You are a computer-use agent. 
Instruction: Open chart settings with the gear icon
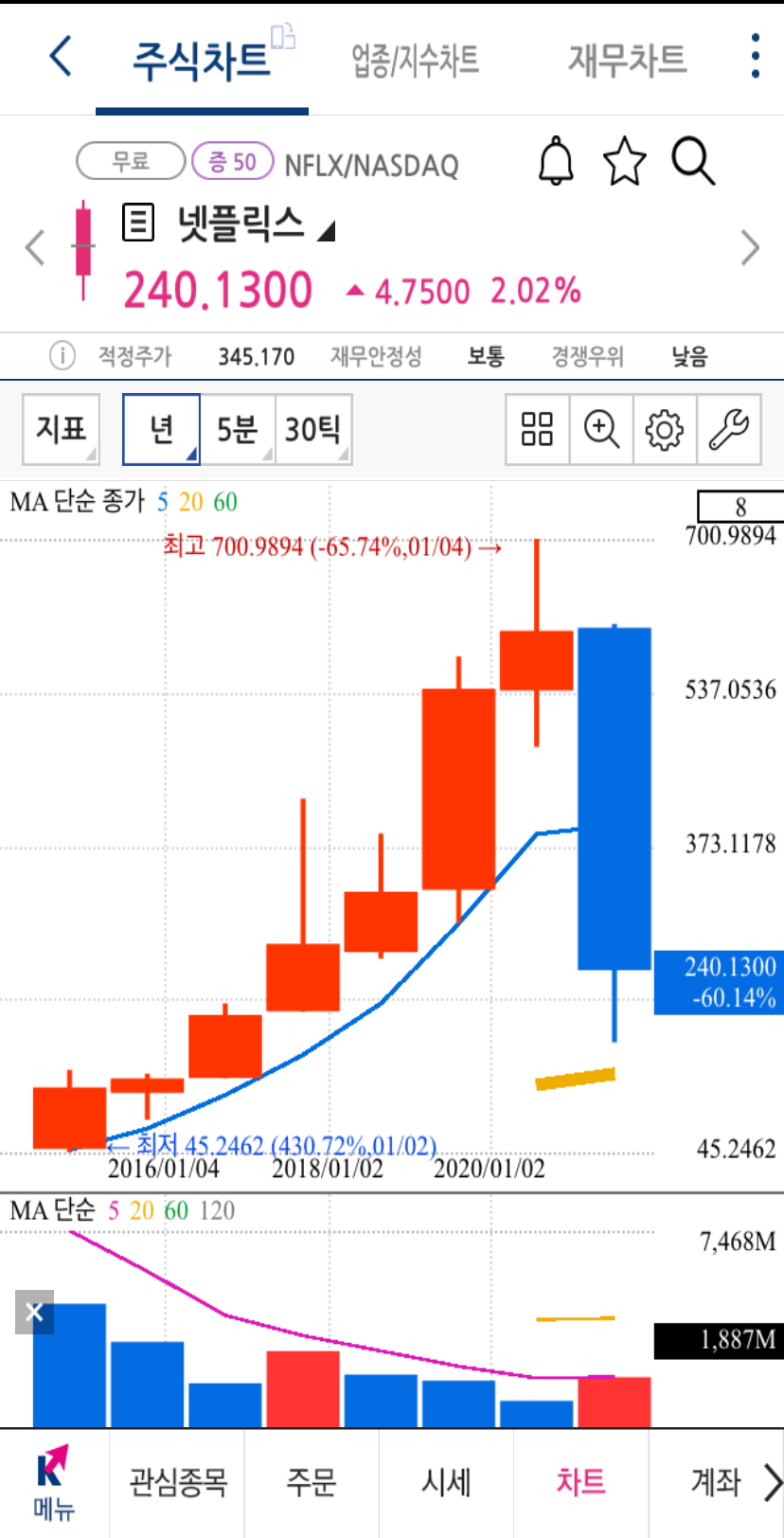pos(665,429)
